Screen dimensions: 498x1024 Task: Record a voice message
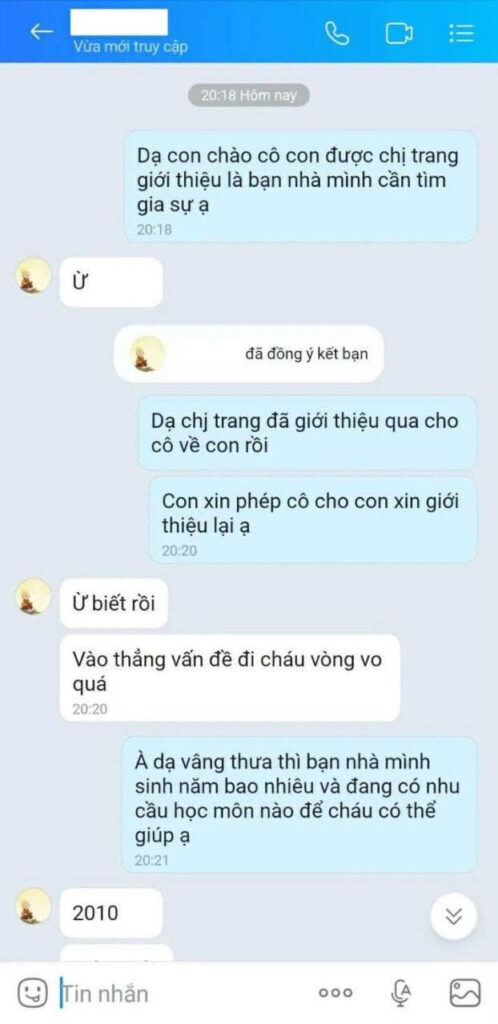(x=401, y=993)
